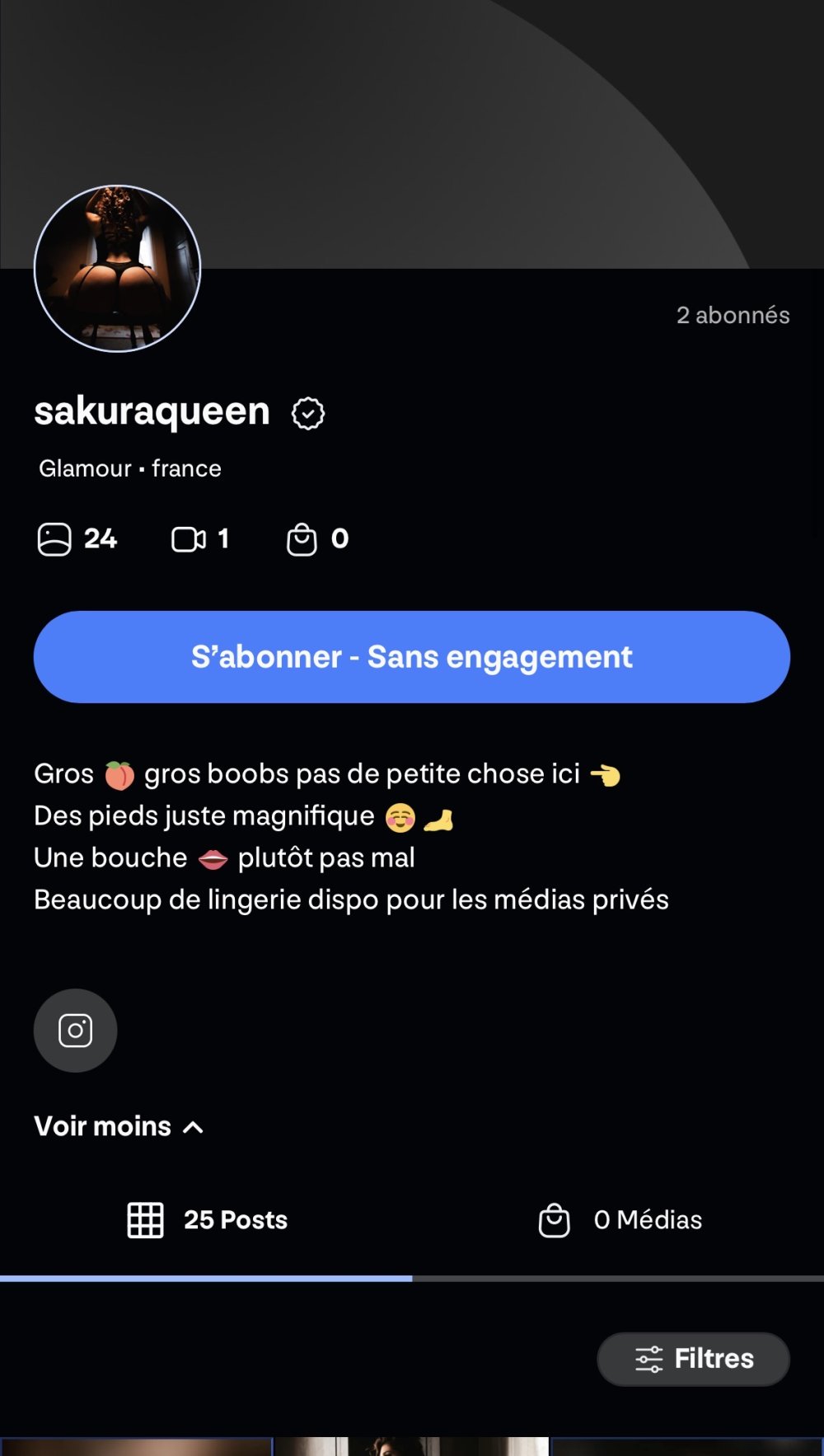The height and width of the screenshot is (1456, 824).
Task: Switch to the 0 Médias tab
Action: (620, 1220)
